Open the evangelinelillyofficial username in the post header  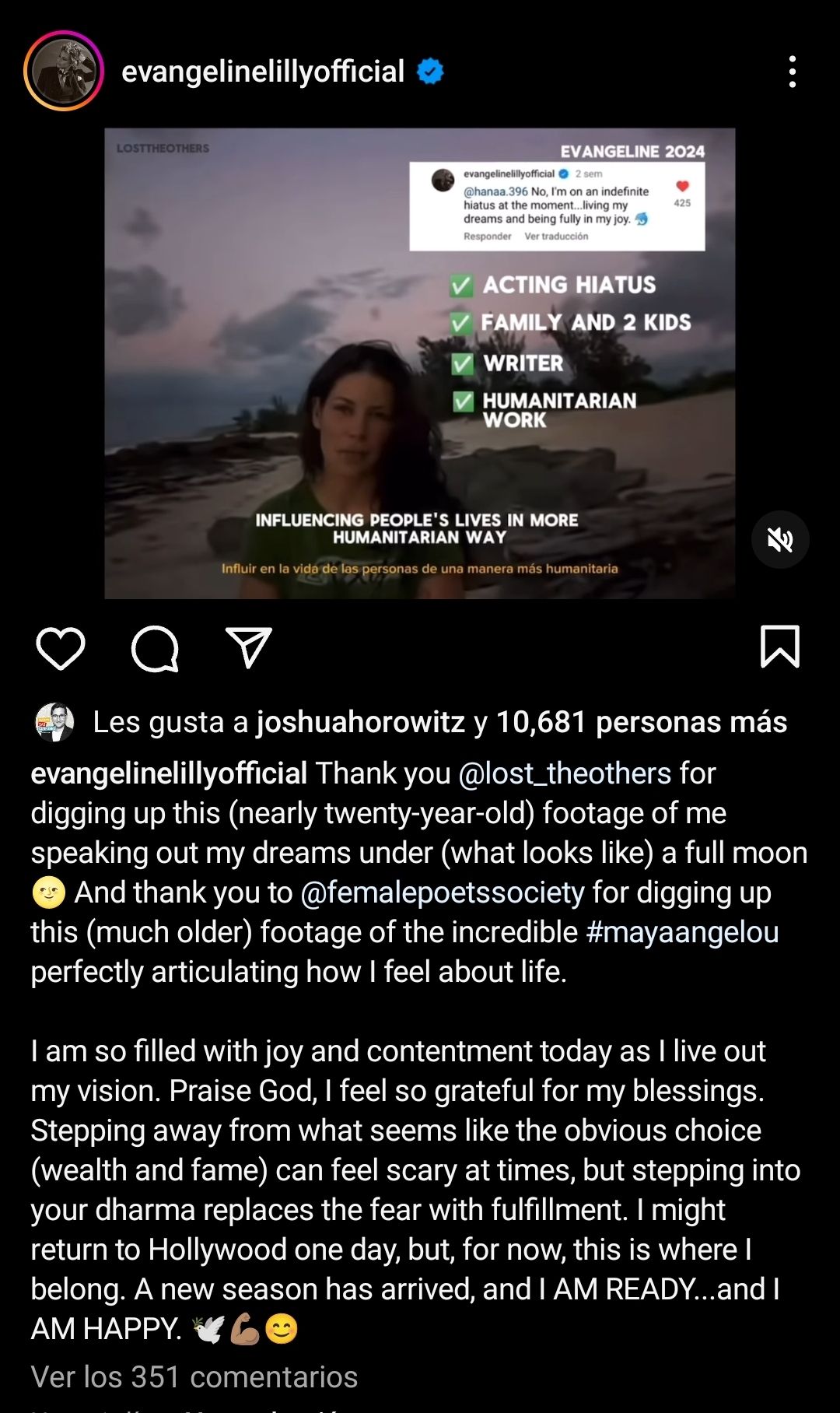pyautogui.click(x=263, y=72)
